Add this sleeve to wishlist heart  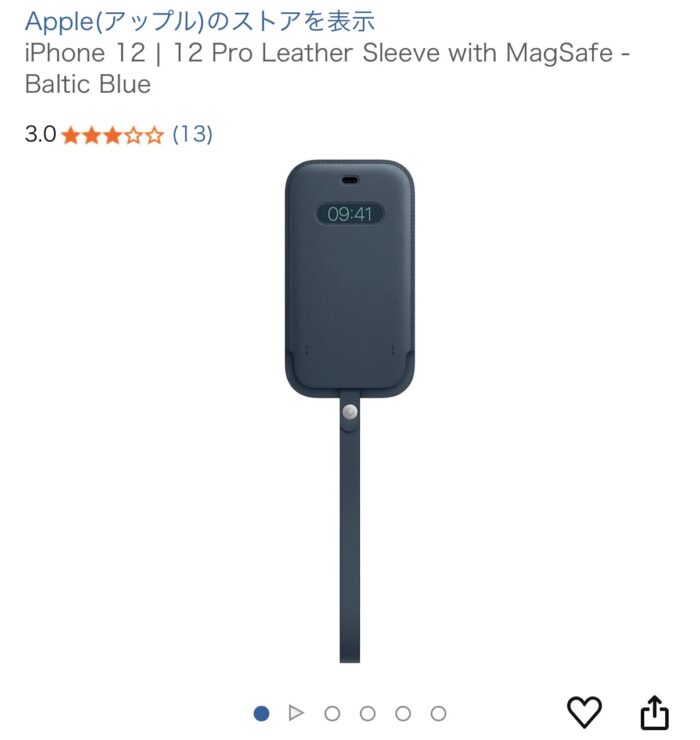point(584,711)
